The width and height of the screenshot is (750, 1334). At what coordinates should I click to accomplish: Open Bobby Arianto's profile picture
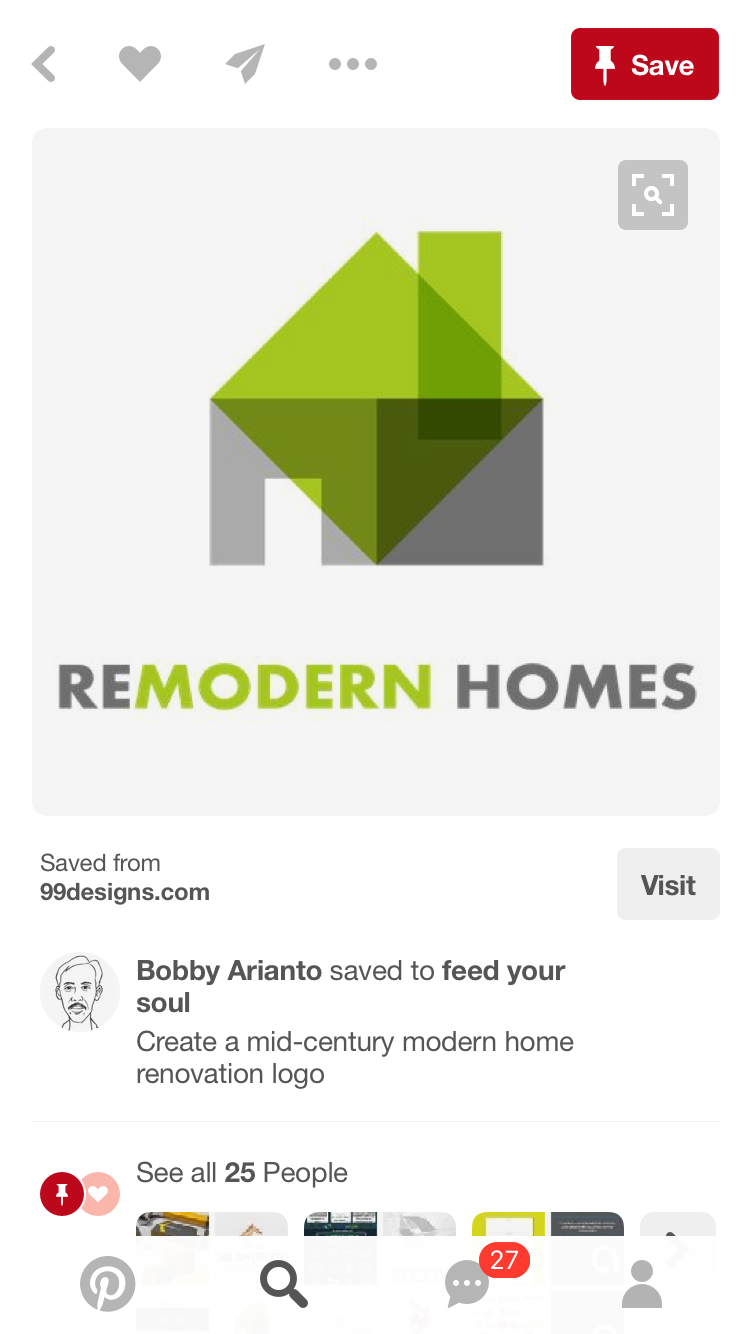tap(80, 992)
